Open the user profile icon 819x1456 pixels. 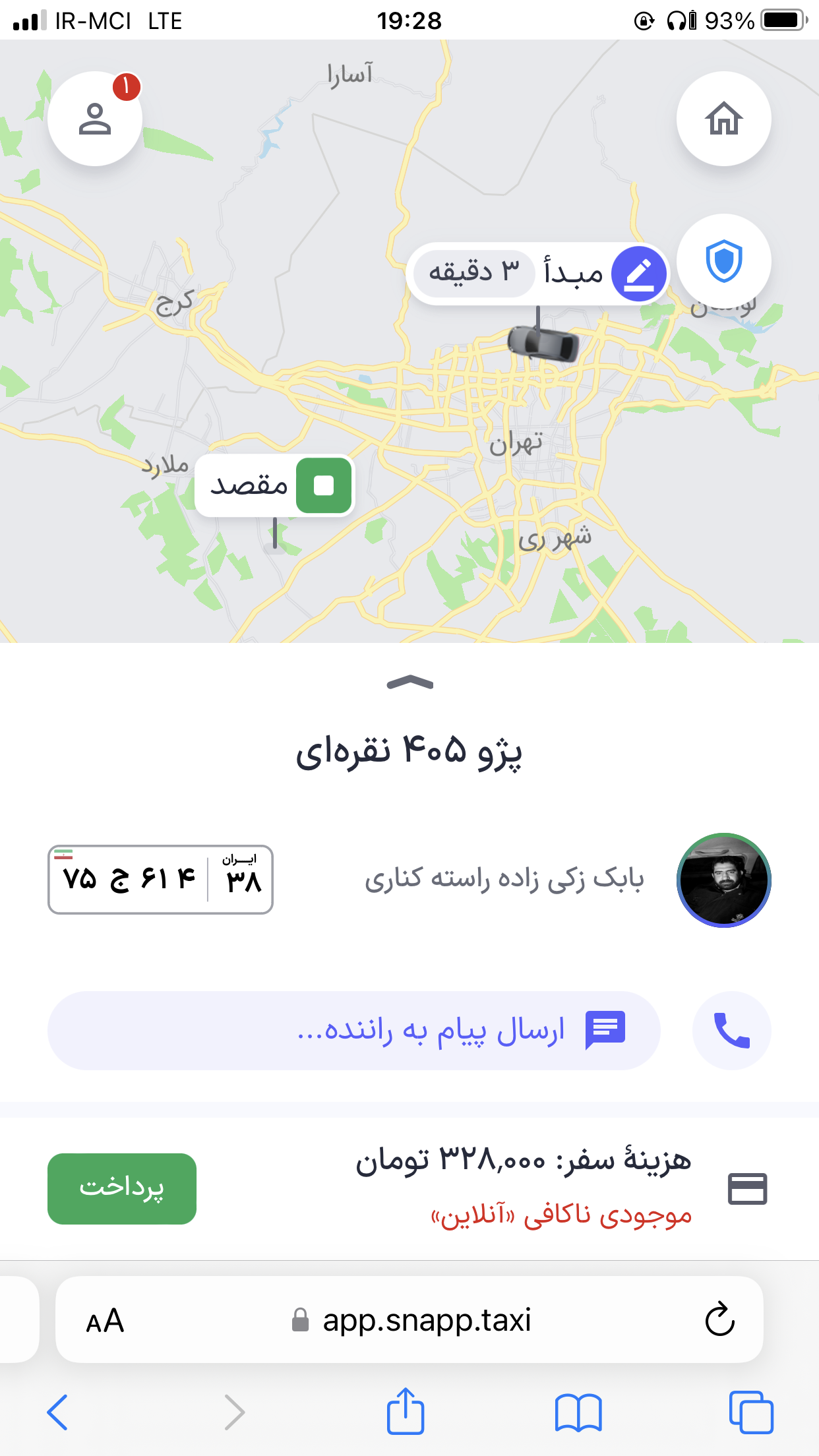pyautogui.click(x=95, y=119)
